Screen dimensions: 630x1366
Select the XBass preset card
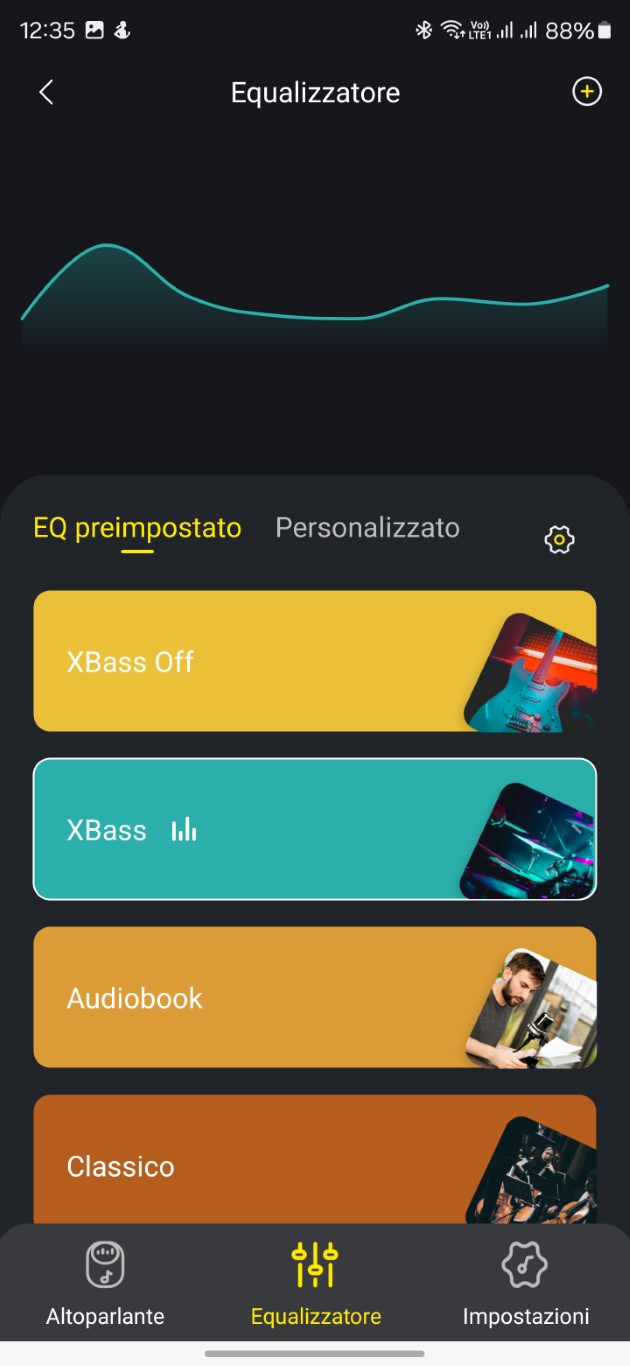pos(315,829)
